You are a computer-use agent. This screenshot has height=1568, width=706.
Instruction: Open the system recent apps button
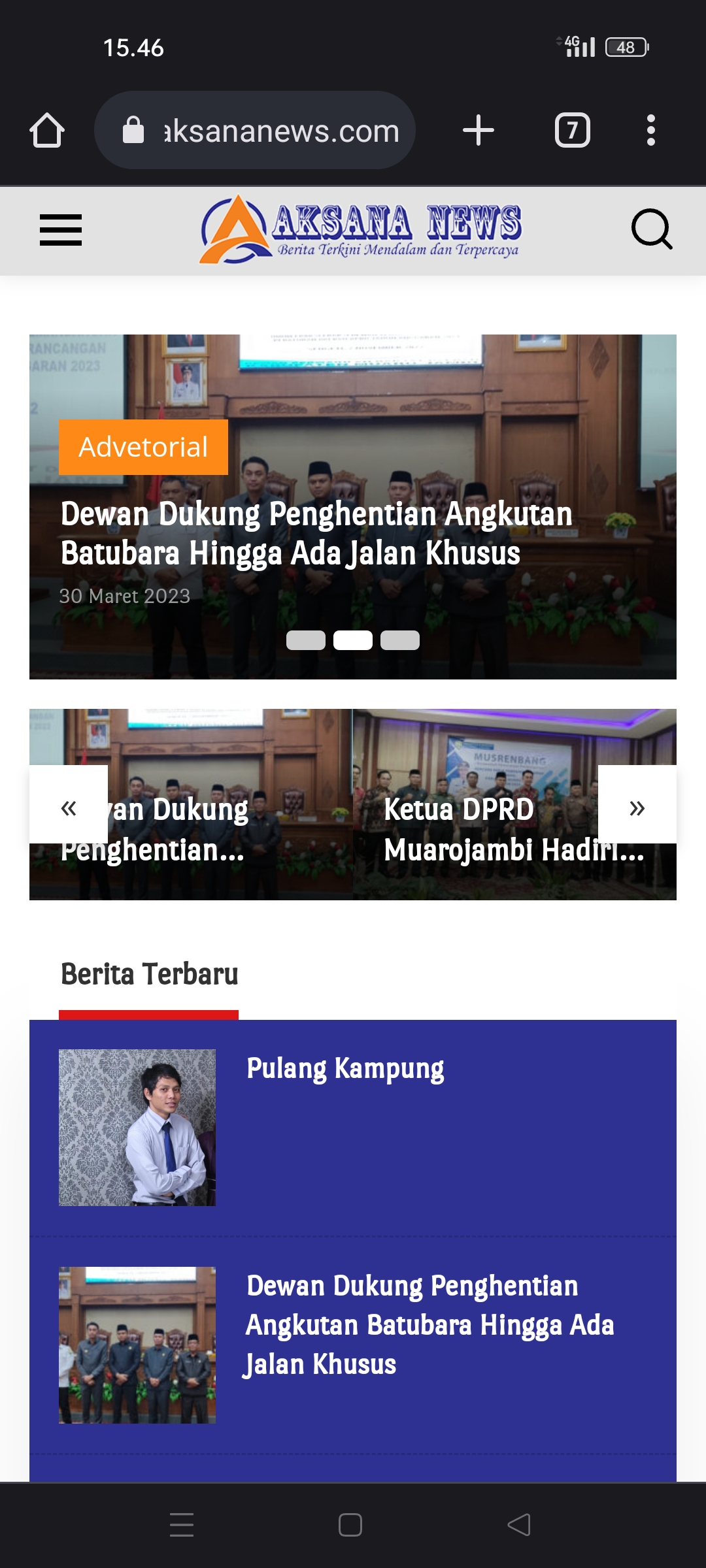[182, 1525]
